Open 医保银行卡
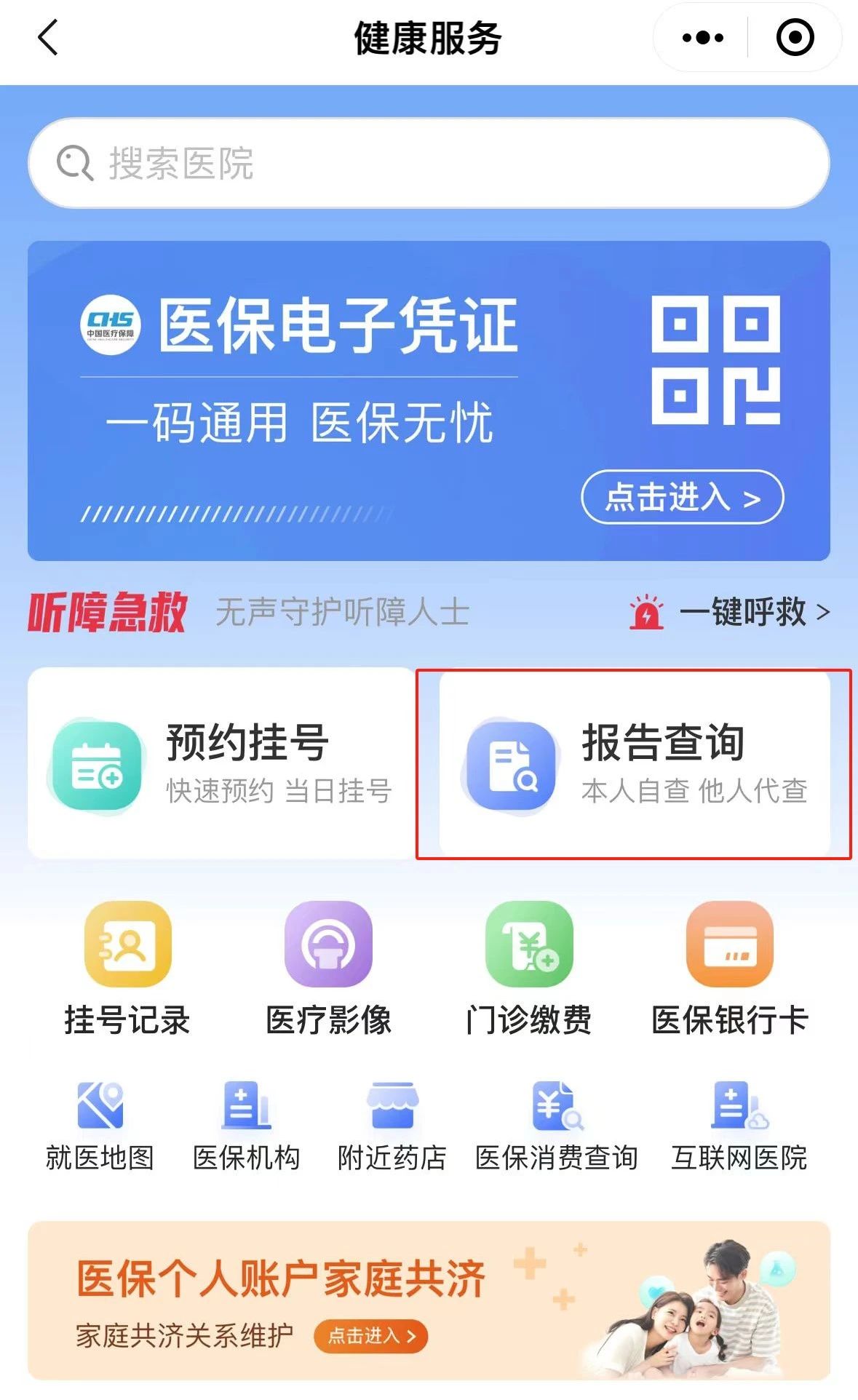This screenshot has width=858, height=1400. coord(729,969)
